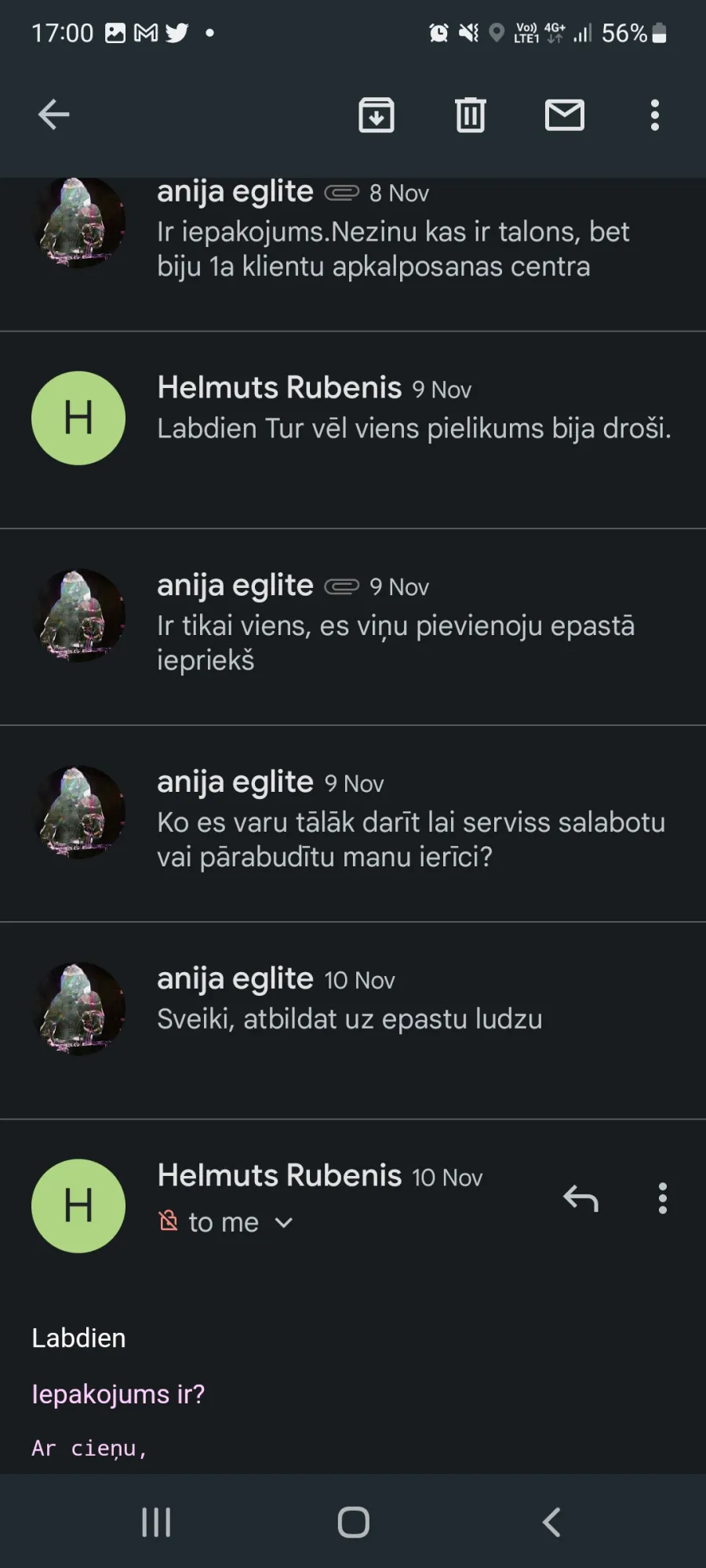The height and width of the screenshot is (1568, 706).
Task: Go back to the inbox list
Action: click(x=53, y=114)
